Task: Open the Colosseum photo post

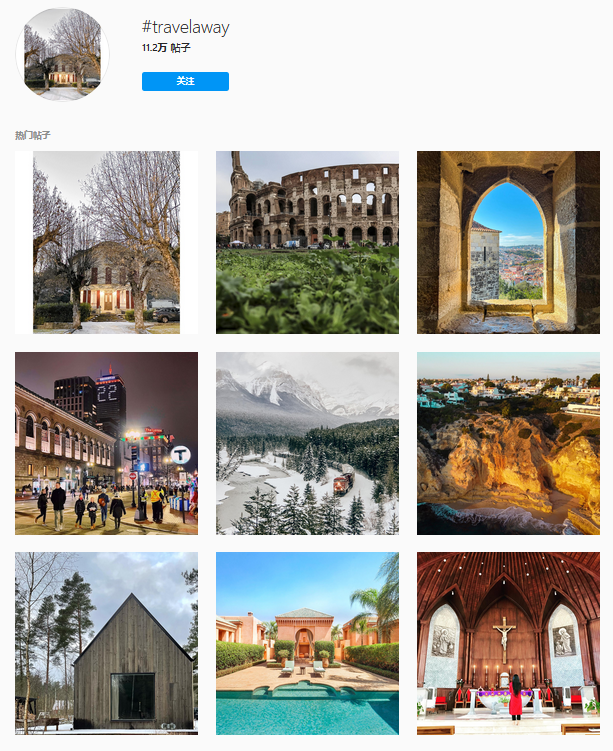Action: click(307, 242)
